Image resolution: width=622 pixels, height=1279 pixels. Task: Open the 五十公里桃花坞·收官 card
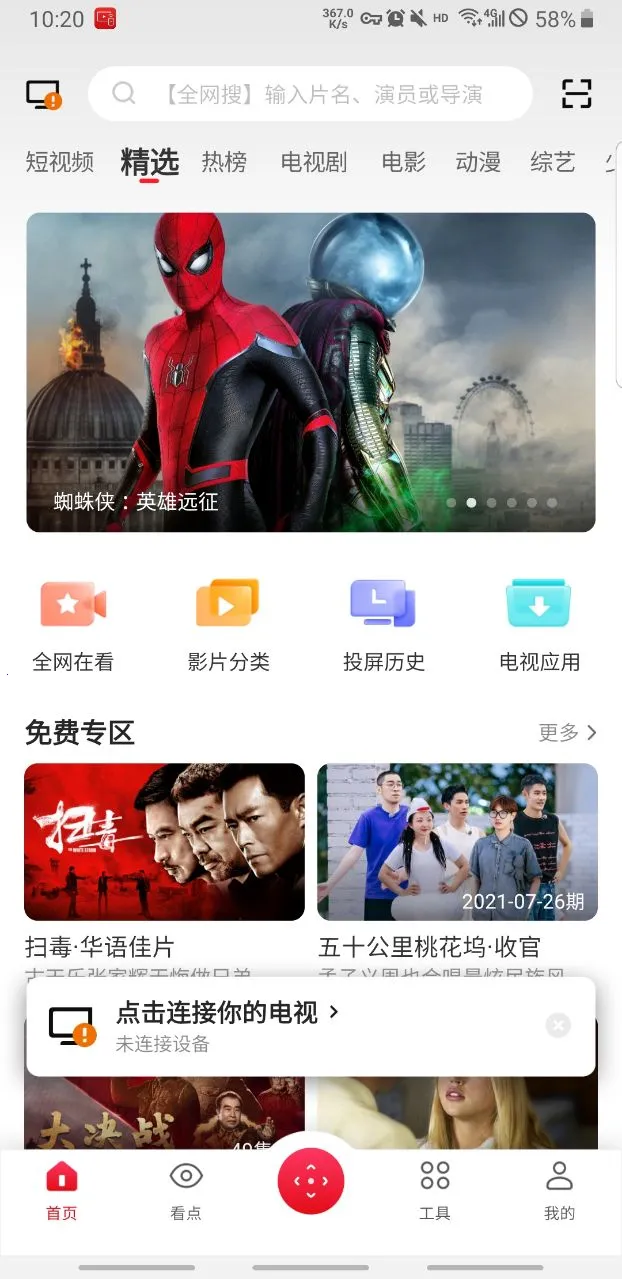(x=457, y=842)
